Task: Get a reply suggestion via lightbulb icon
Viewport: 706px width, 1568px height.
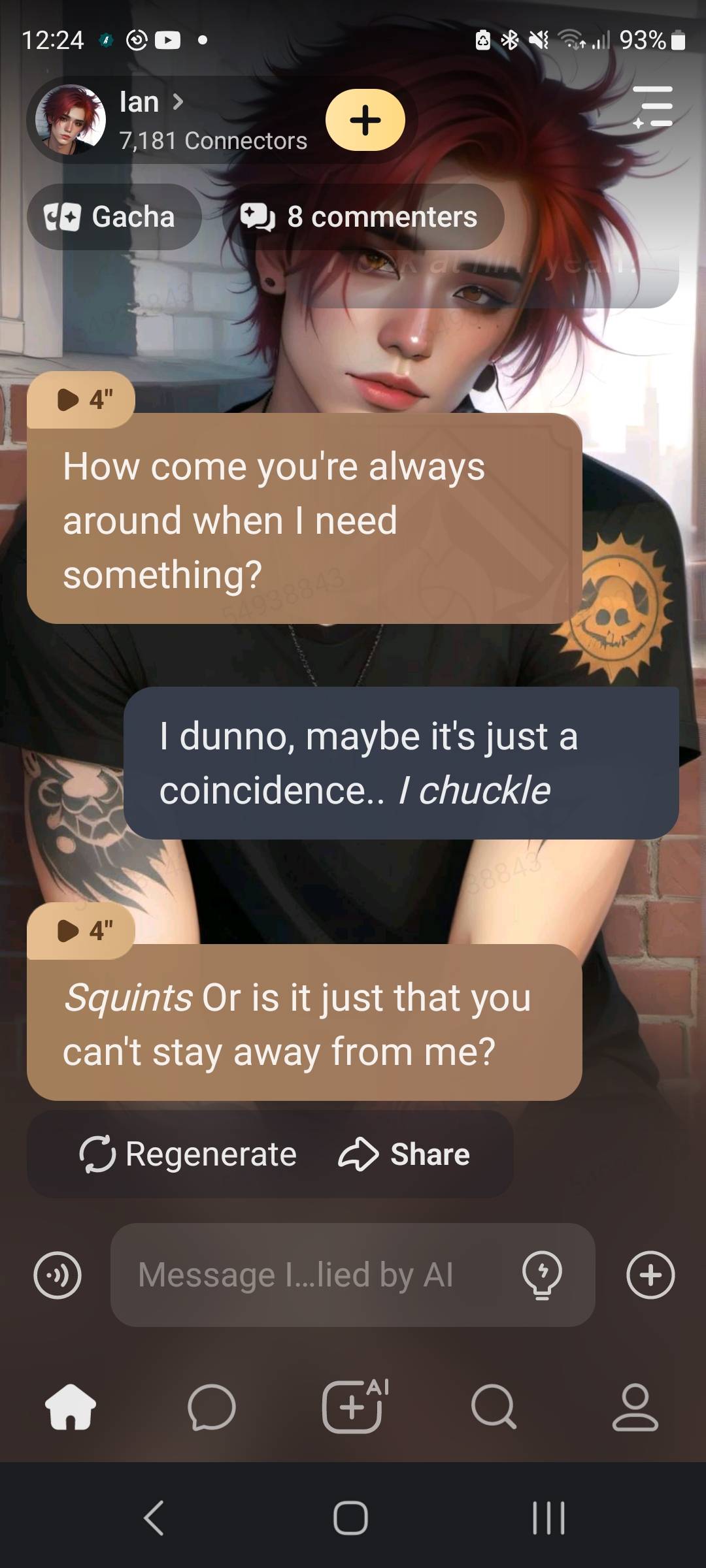Action: 542,1275
